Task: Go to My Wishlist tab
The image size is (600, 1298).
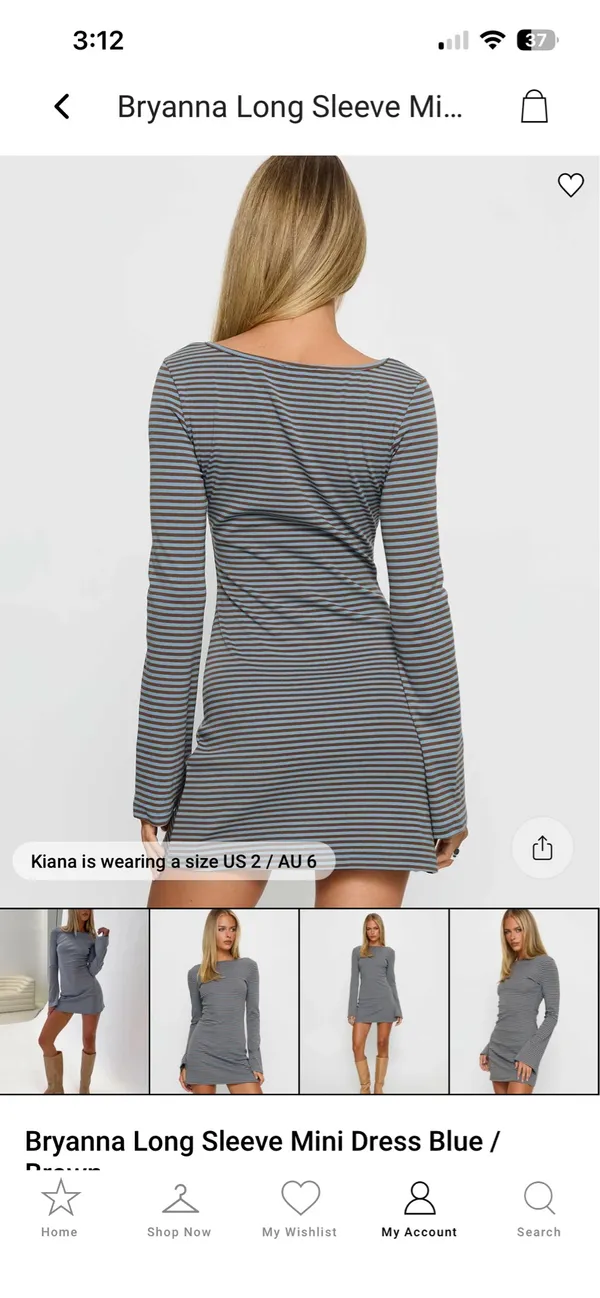Action: tap(300, 1209)
